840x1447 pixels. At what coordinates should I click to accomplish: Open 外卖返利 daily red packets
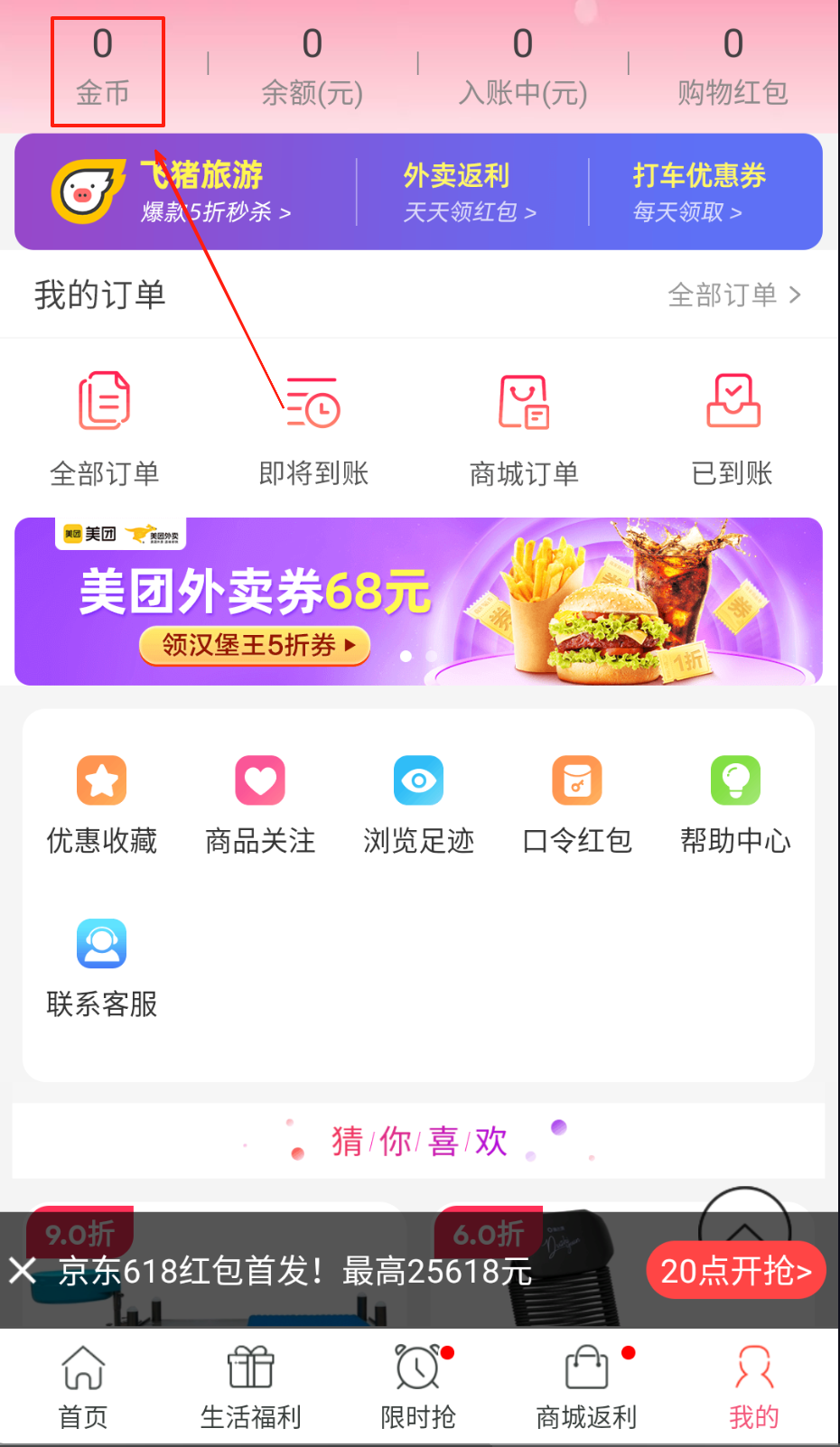[x=470, y=191]
